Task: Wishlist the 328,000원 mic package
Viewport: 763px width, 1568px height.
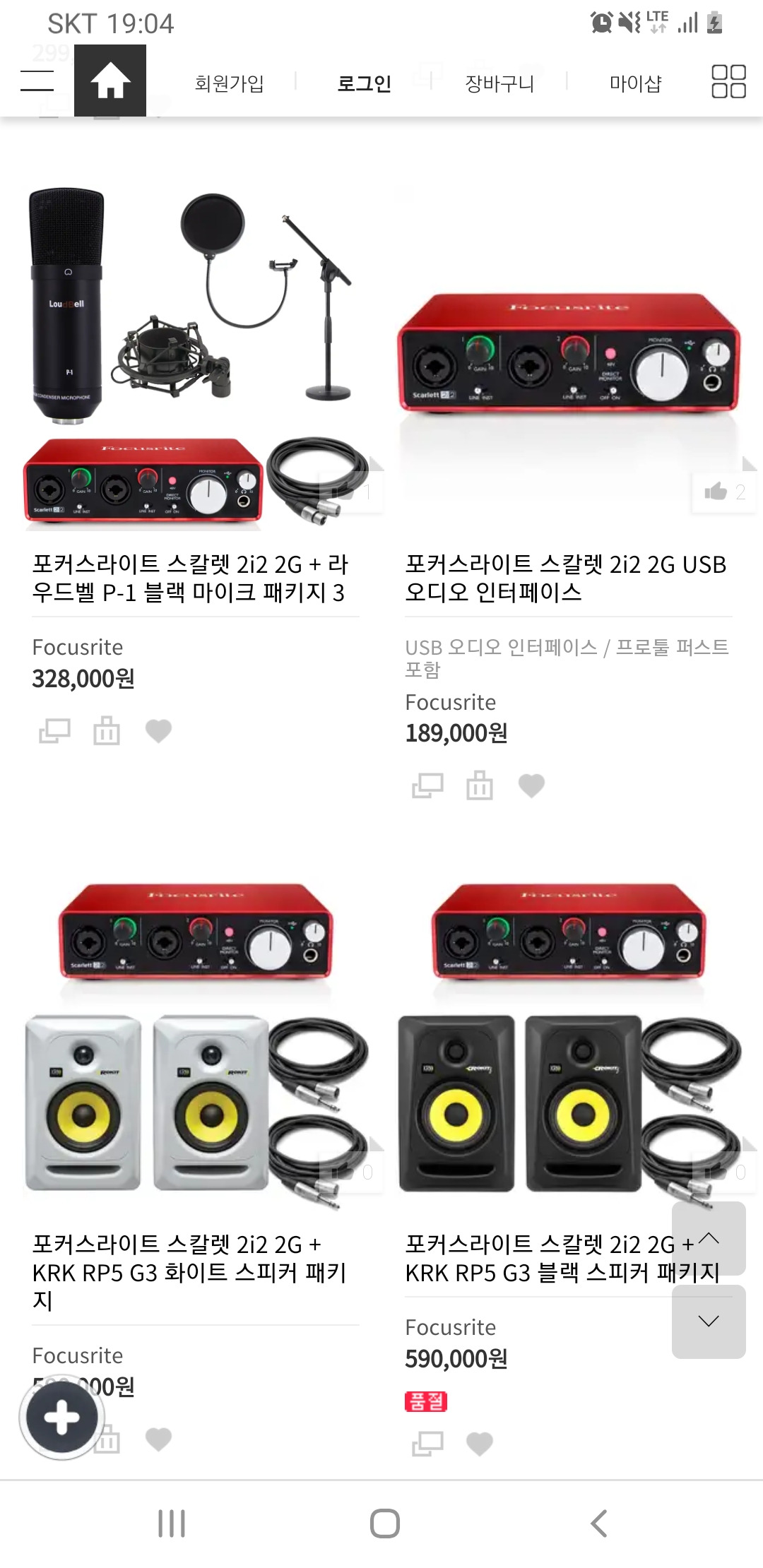Action: [158, 731]
